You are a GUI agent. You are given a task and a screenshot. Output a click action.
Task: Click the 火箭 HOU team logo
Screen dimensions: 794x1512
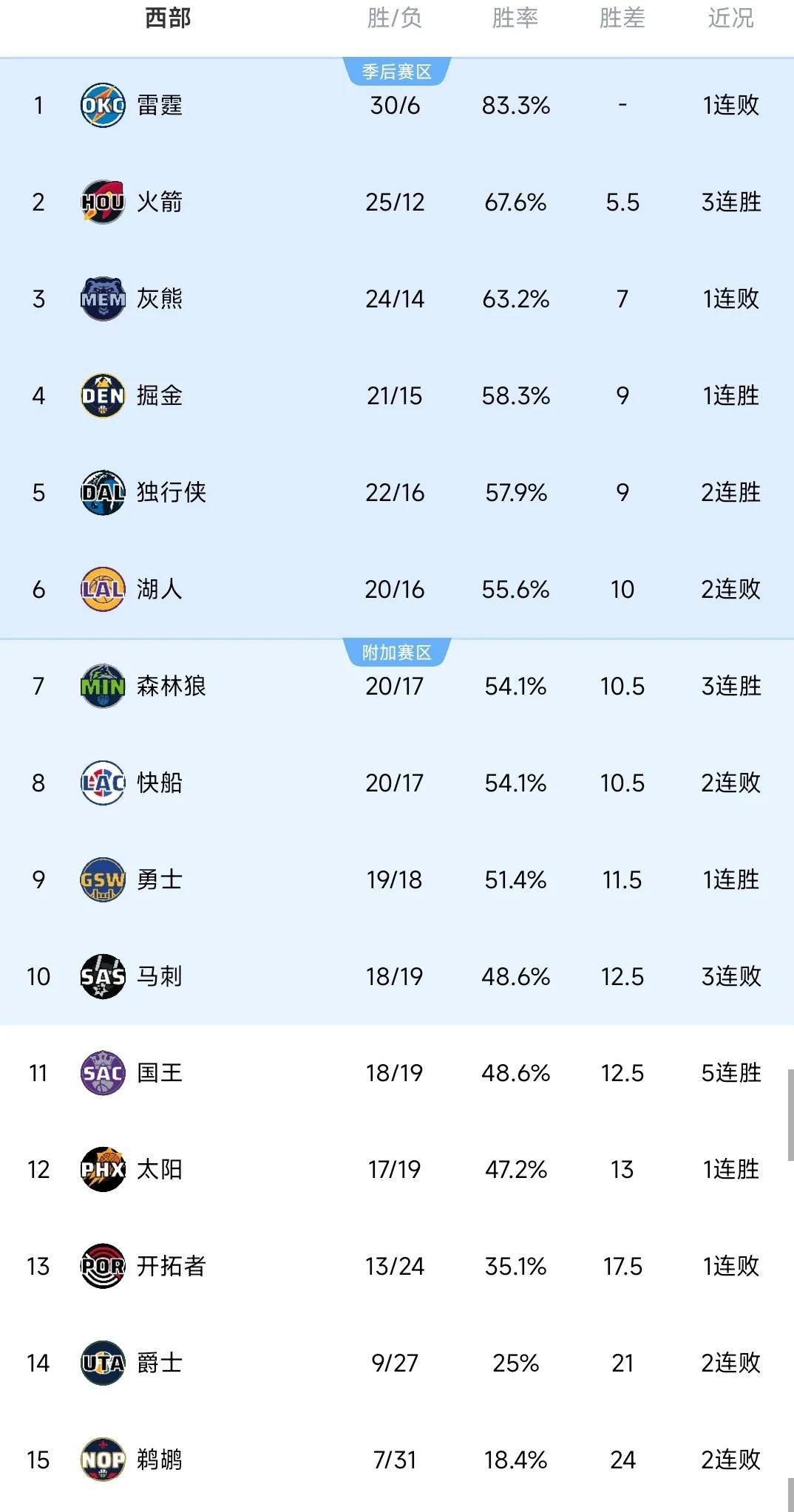[103, 202]
